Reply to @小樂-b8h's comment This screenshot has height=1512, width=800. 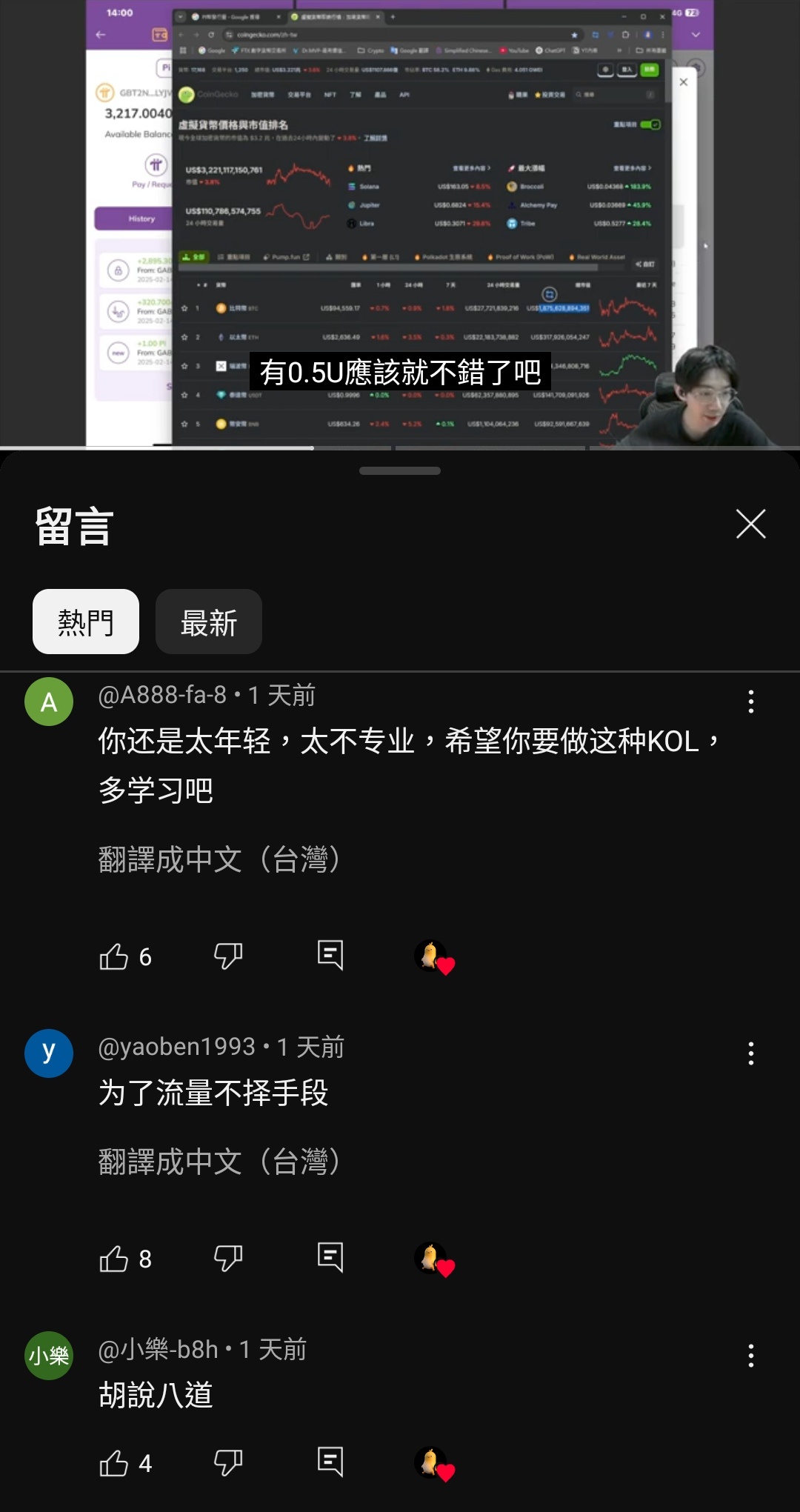tap(330, 1462)
